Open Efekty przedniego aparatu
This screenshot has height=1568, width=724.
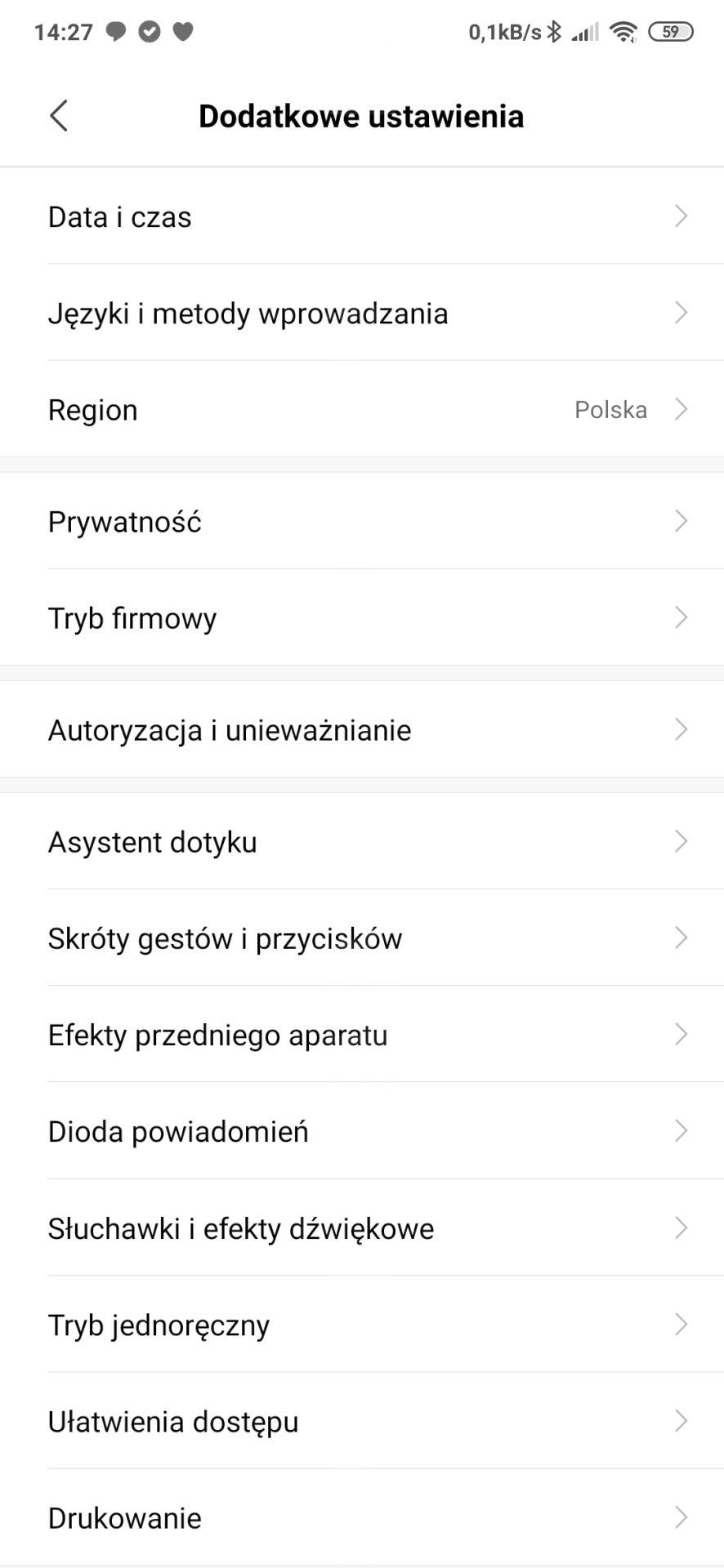[362, 1034]
